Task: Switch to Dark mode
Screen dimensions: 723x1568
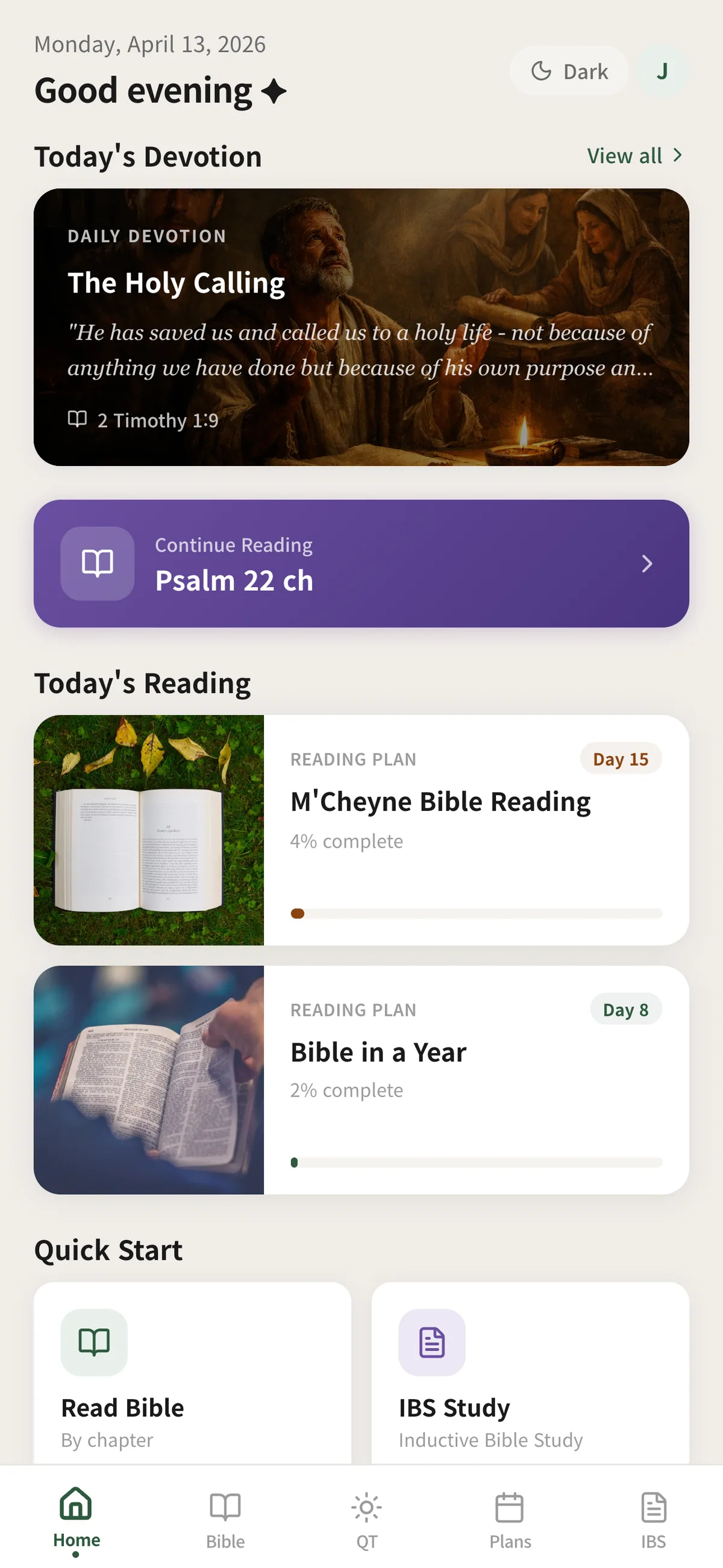Action: (569, 71)
